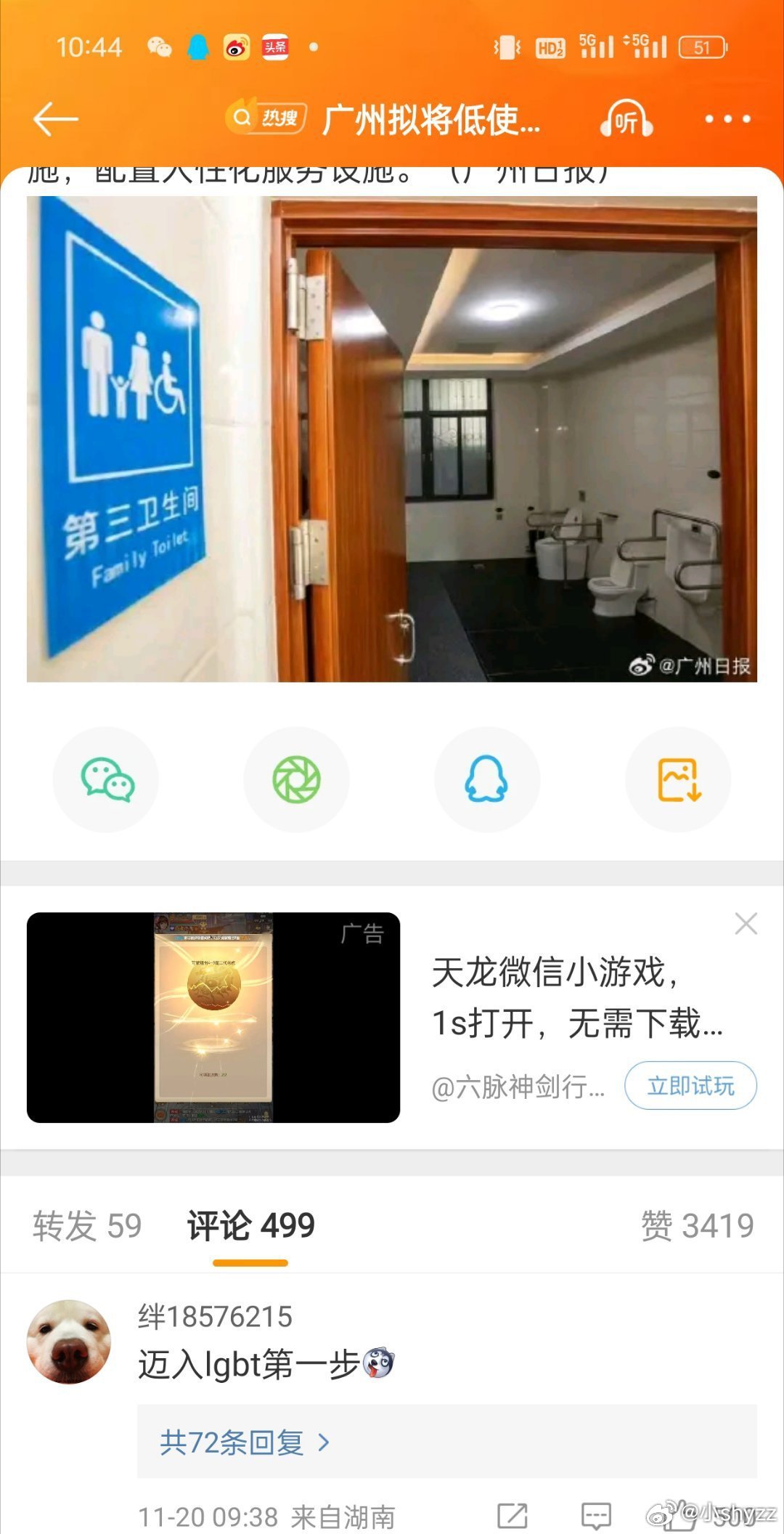This screenshot has height=1534, width=784.
Task: Open the game ad video thumbnail
Action: pyautogui.click(x=213, y=1018)
